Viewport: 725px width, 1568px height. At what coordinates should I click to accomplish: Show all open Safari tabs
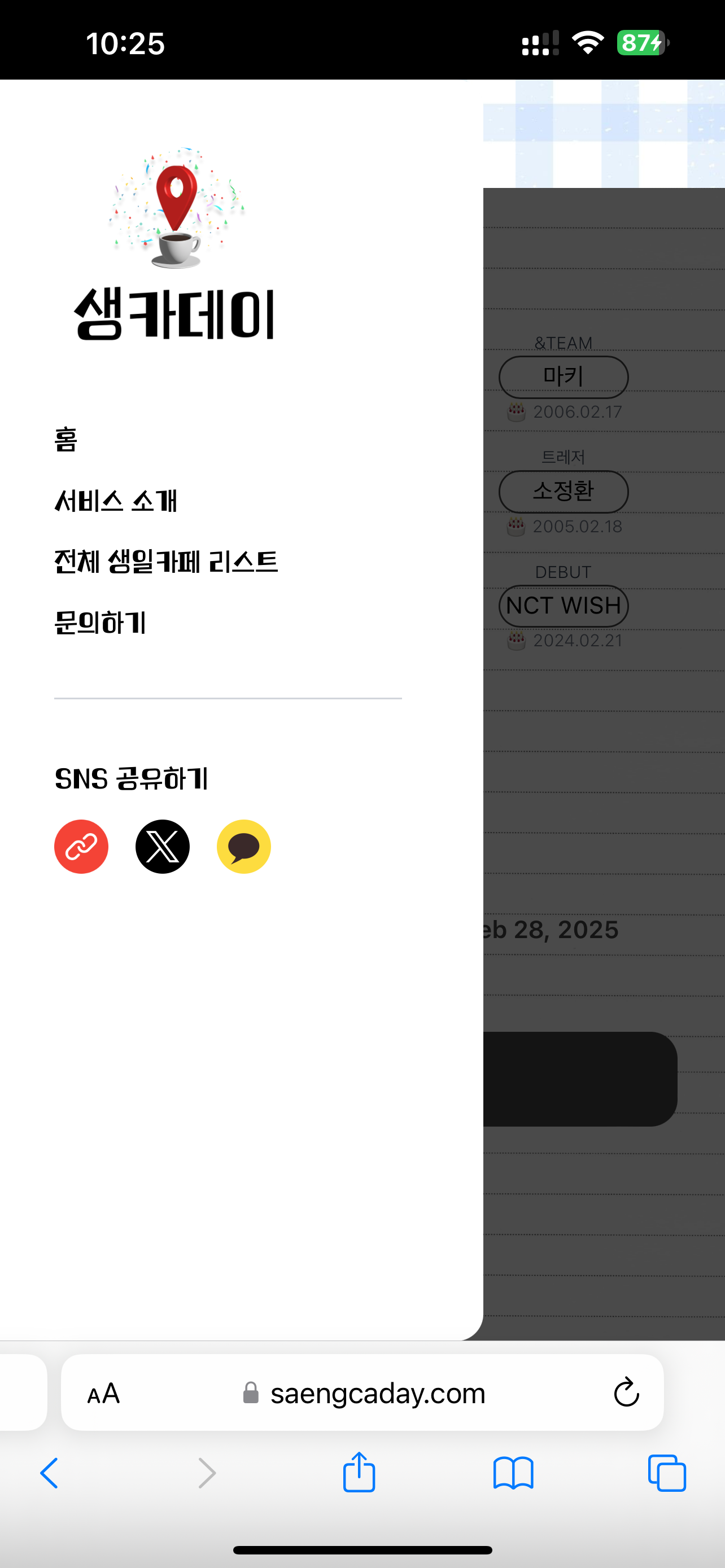pyautogui.click(x=667, y=1473)
